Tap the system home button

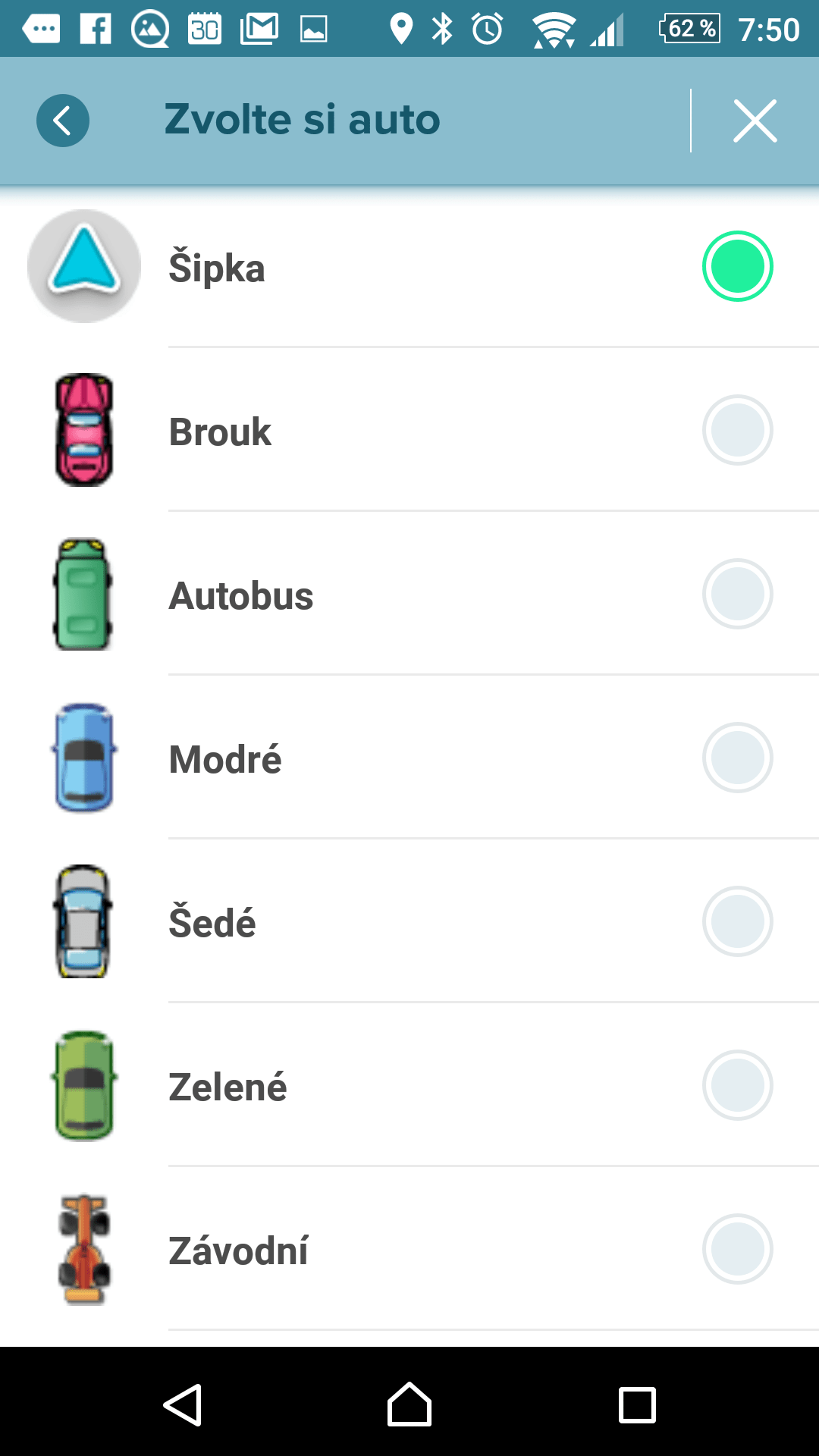point(409,1404)
